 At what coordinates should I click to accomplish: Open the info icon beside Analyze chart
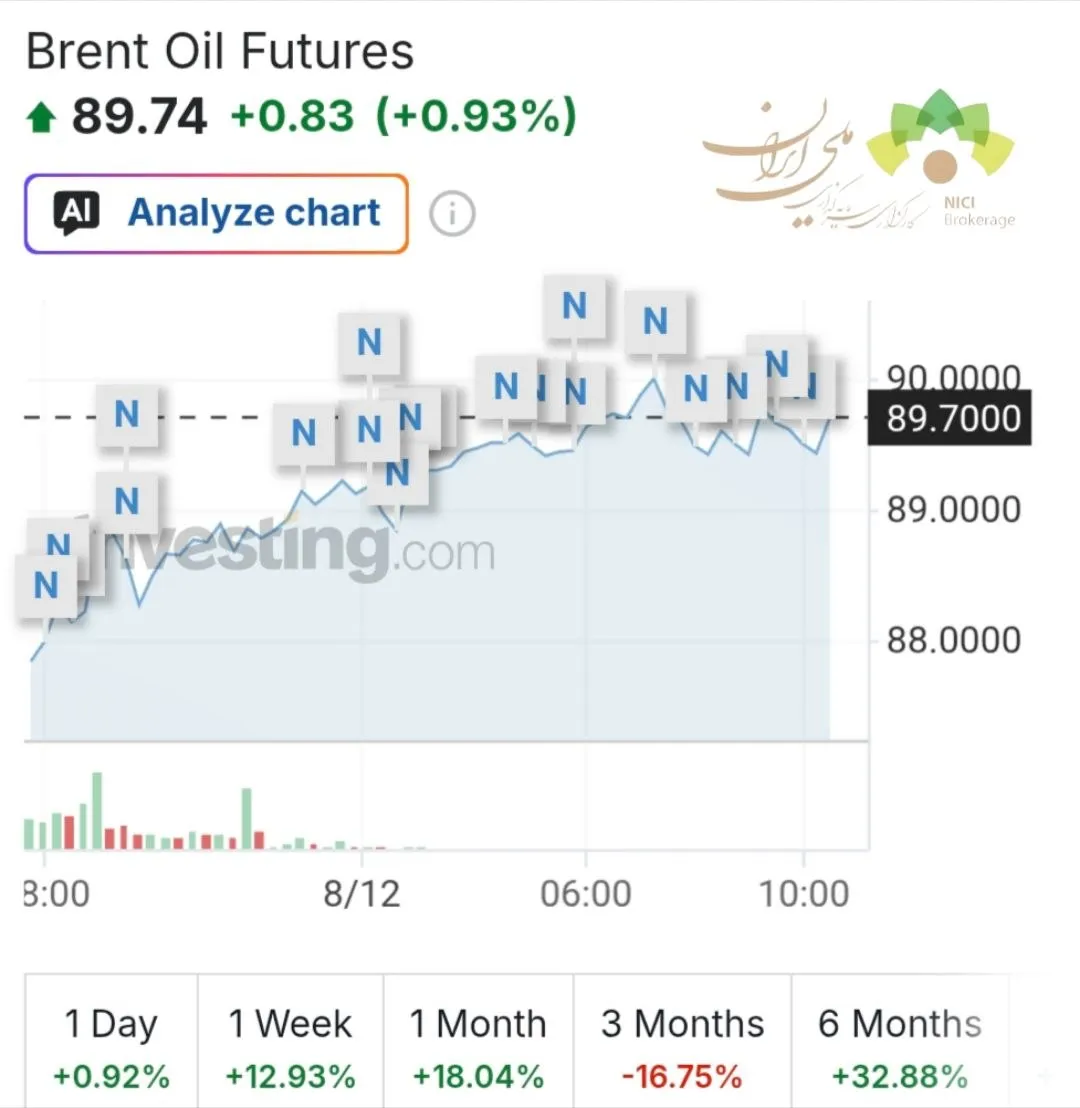452,213
